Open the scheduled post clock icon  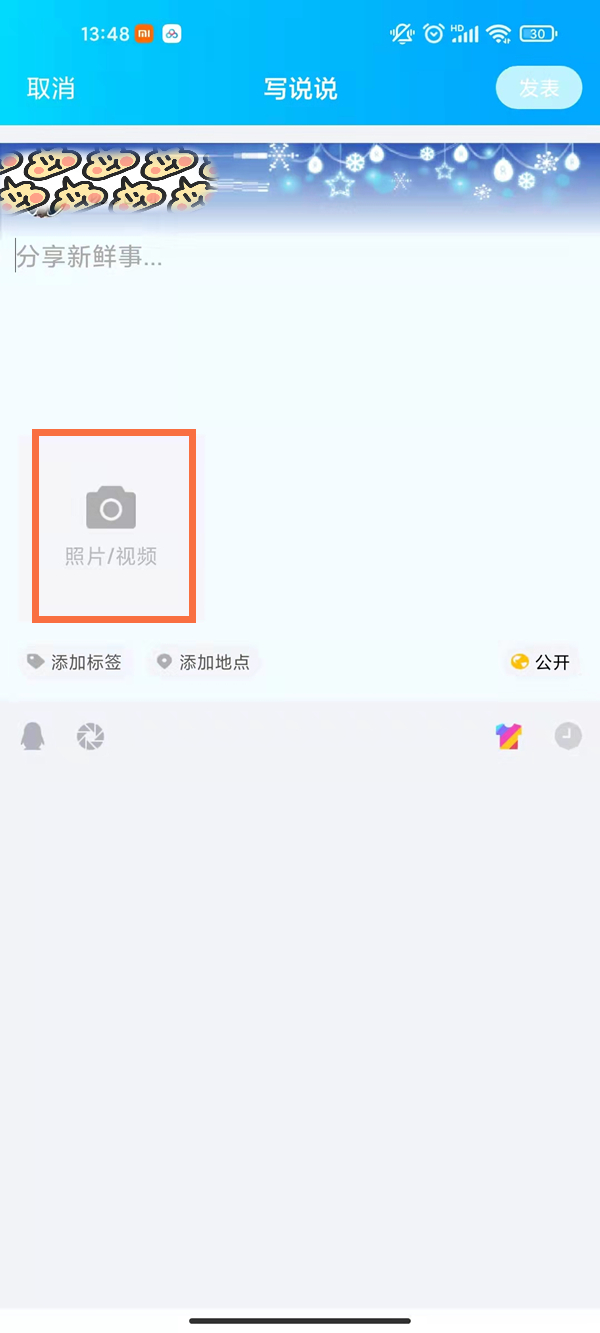(568, 738)
